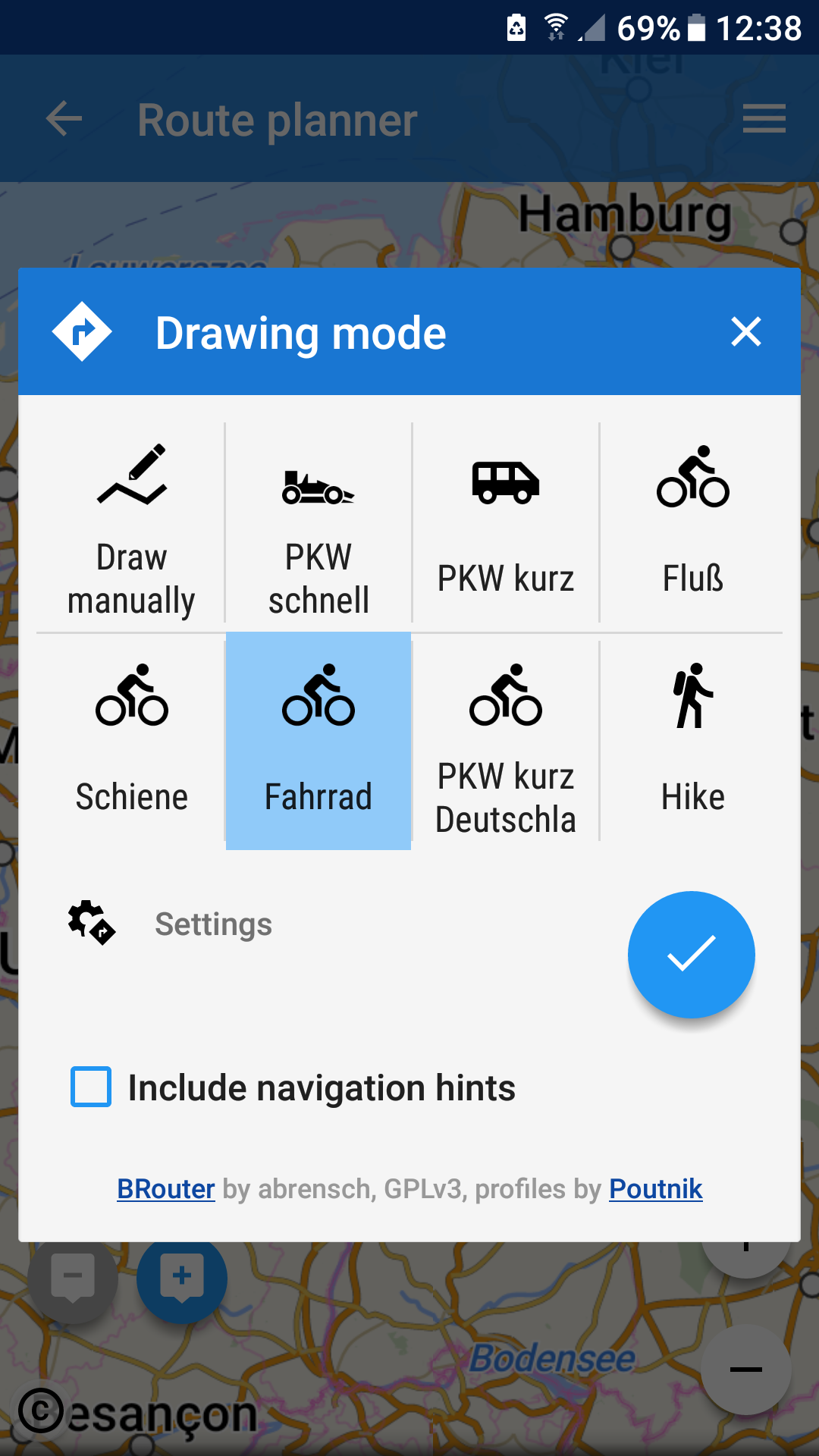This screenshot has height=1456, width=819.
Task: Choose the PKW kurz profile
Action: click(x=505, y=525)
